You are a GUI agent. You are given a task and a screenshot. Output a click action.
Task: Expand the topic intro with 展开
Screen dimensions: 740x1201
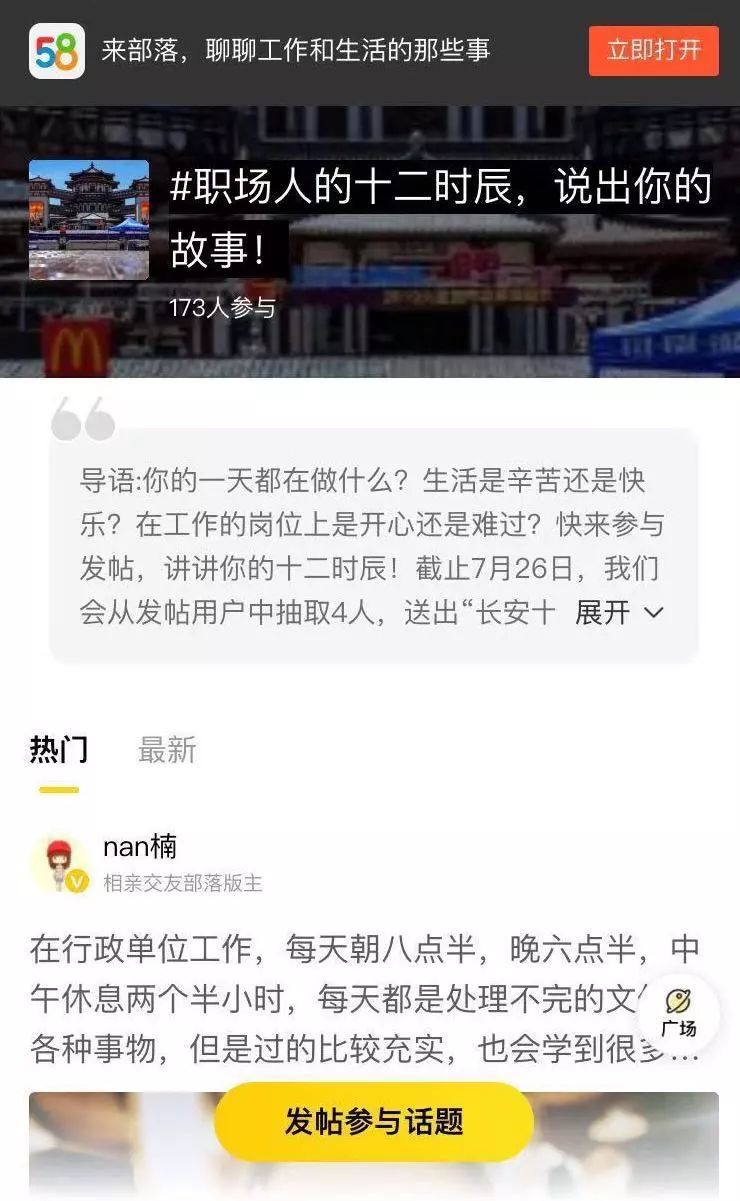(x=619, y=612)
